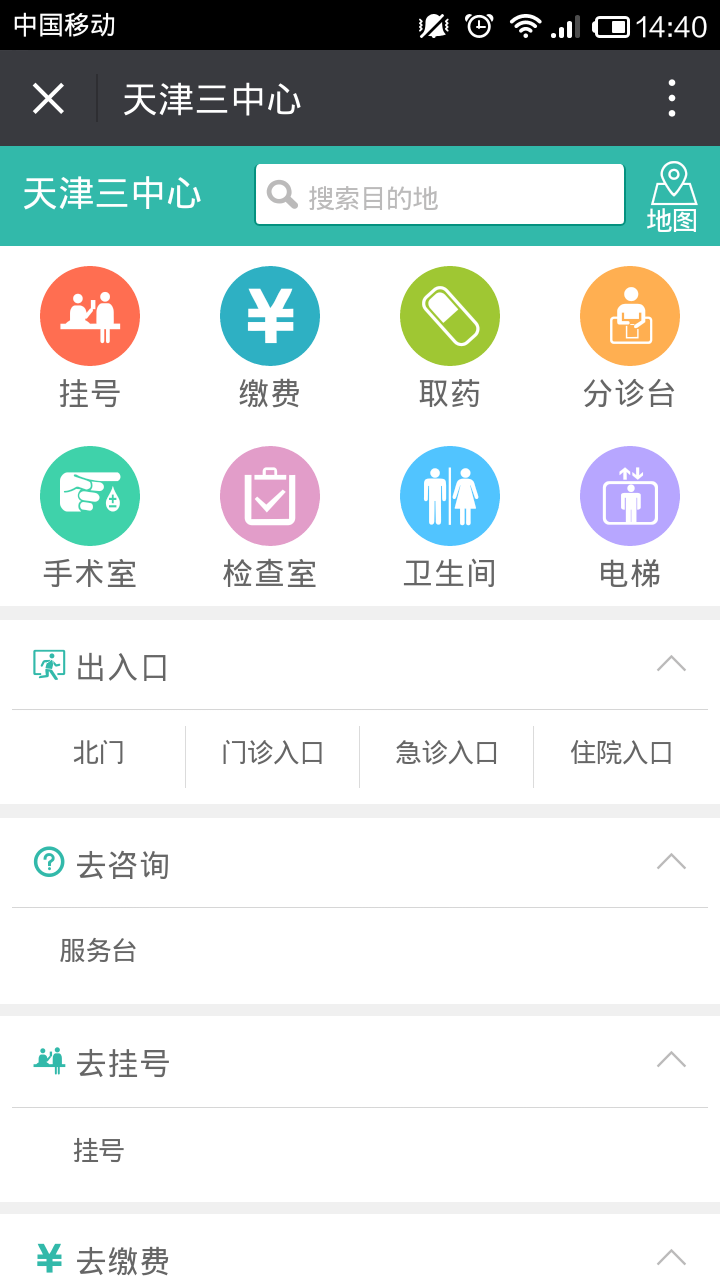
Task: Open the overflow menu
Action: (672, 99)
